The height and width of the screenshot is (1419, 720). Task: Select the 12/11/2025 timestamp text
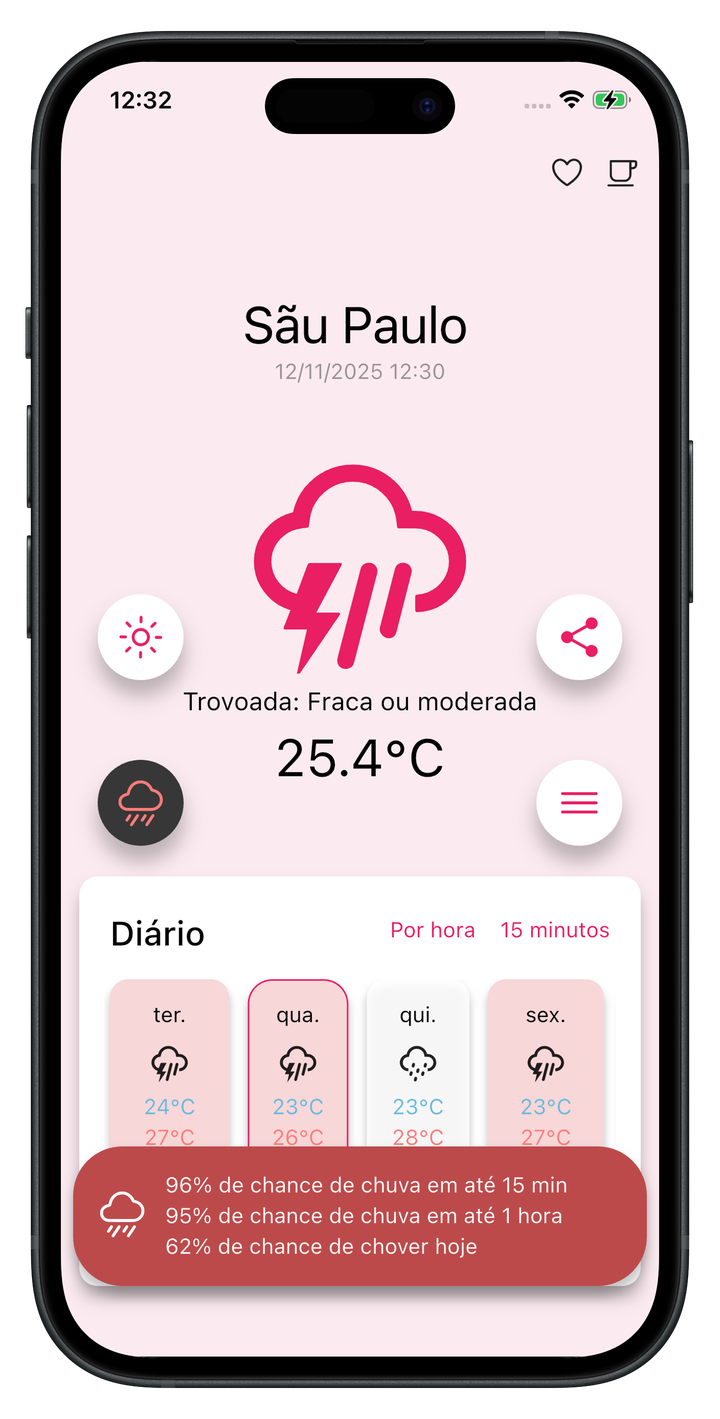[x=359, y=371]
